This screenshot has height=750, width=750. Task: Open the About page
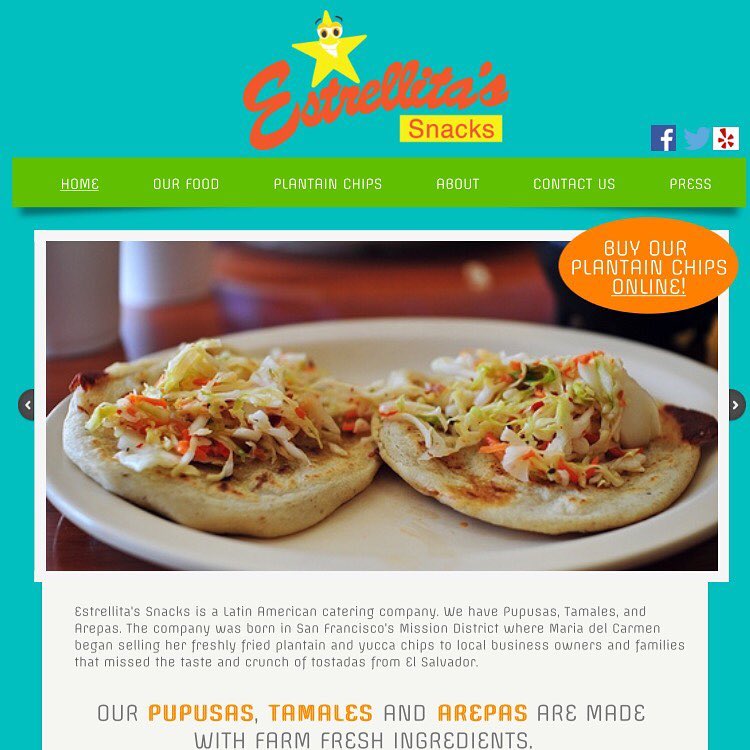(x=458, y=184)
